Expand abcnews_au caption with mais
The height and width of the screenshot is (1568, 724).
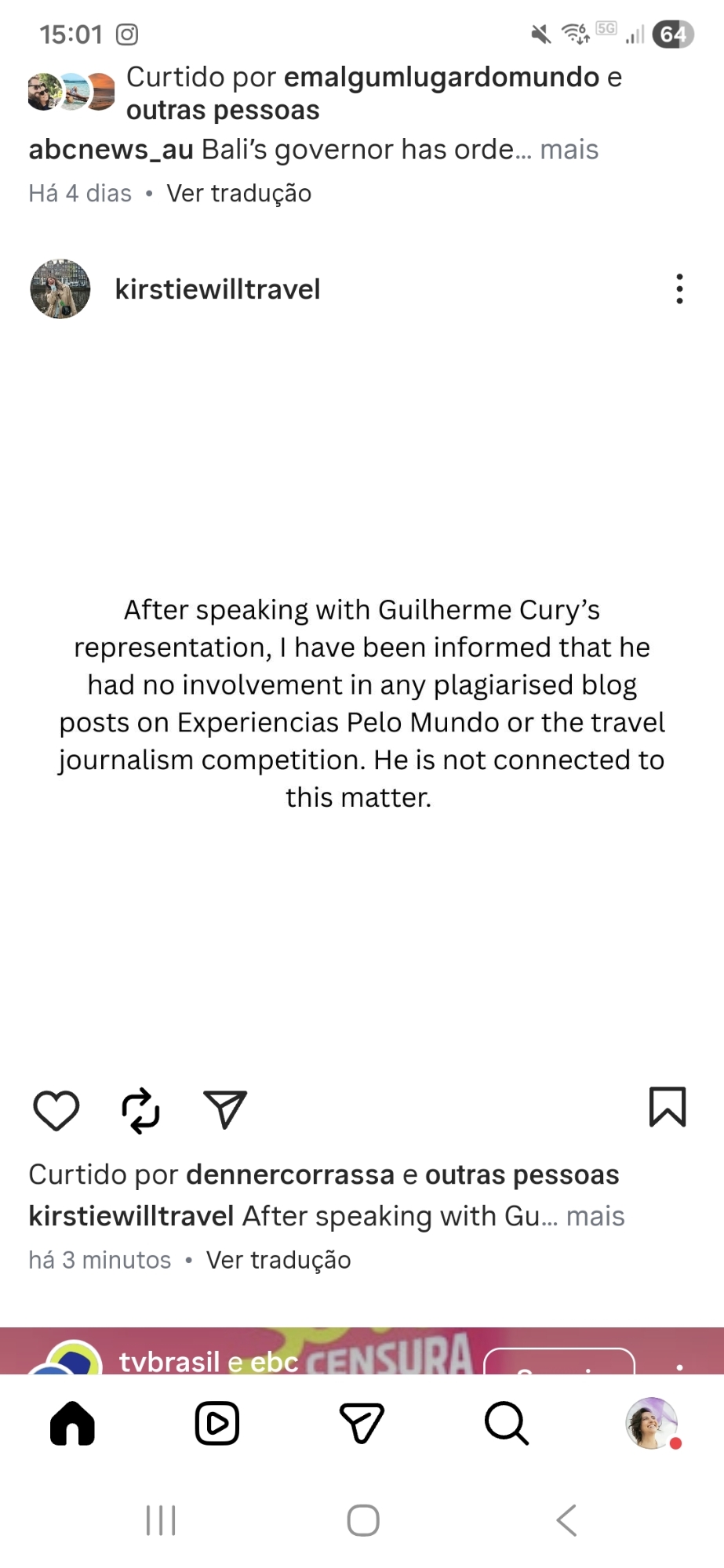point(569,149)
